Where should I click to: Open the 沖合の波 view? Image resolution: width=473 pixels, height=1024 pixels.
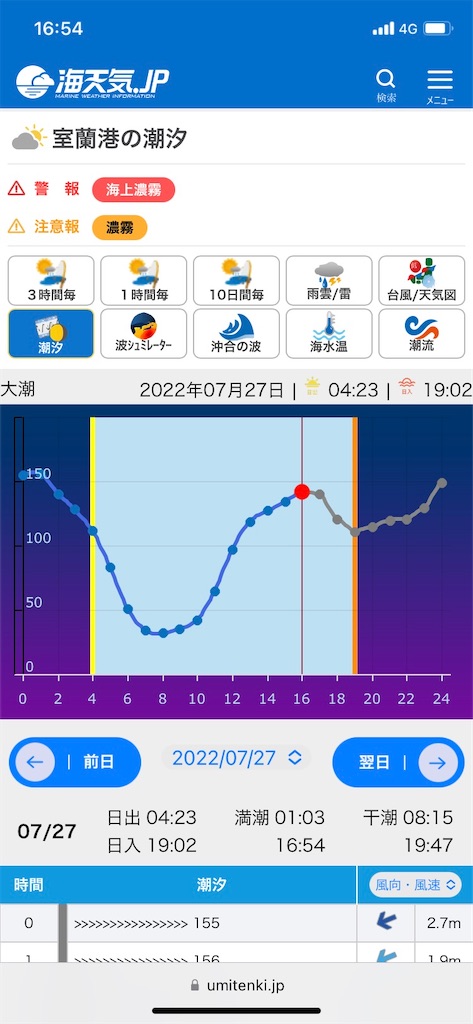tap(236, 333)
